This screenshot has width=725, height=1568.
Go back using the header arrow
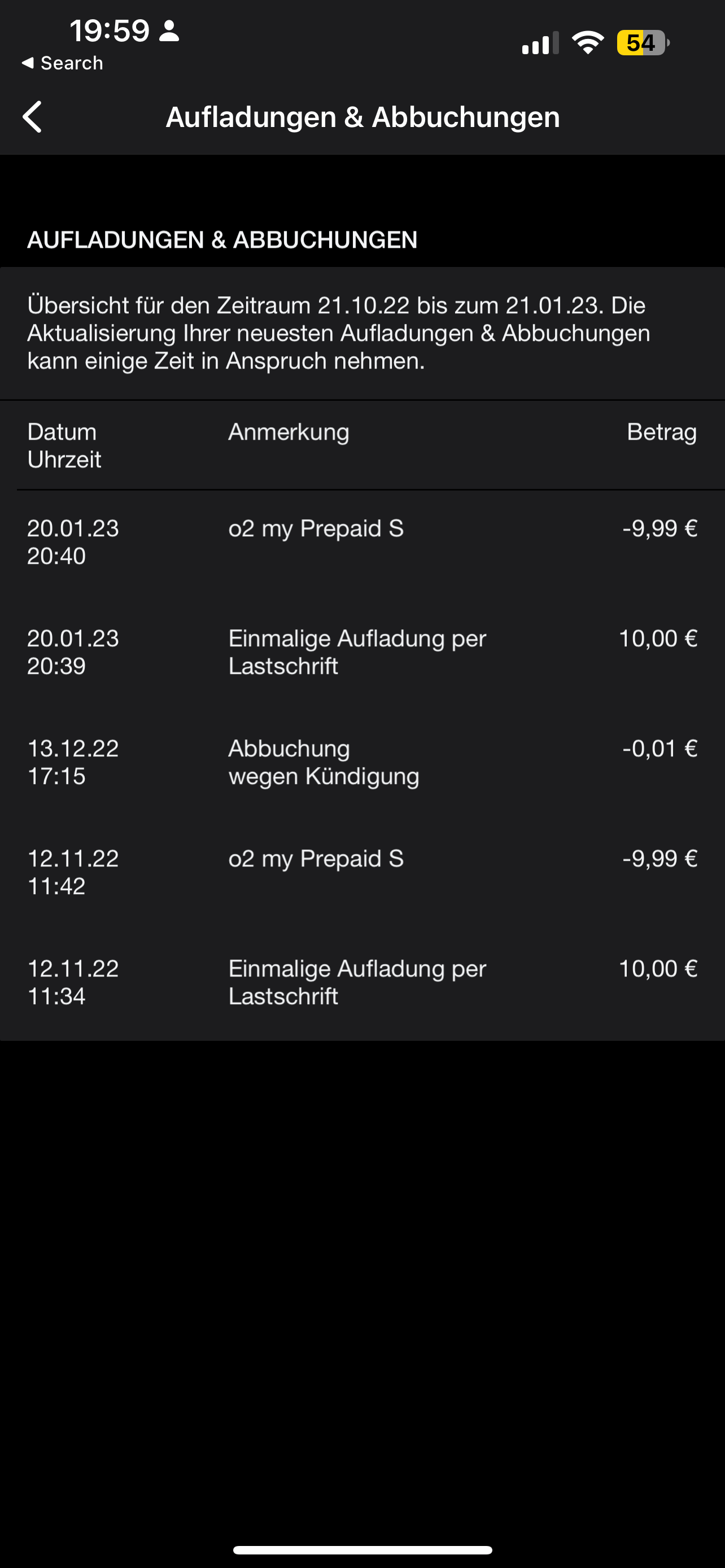[32, 116]
